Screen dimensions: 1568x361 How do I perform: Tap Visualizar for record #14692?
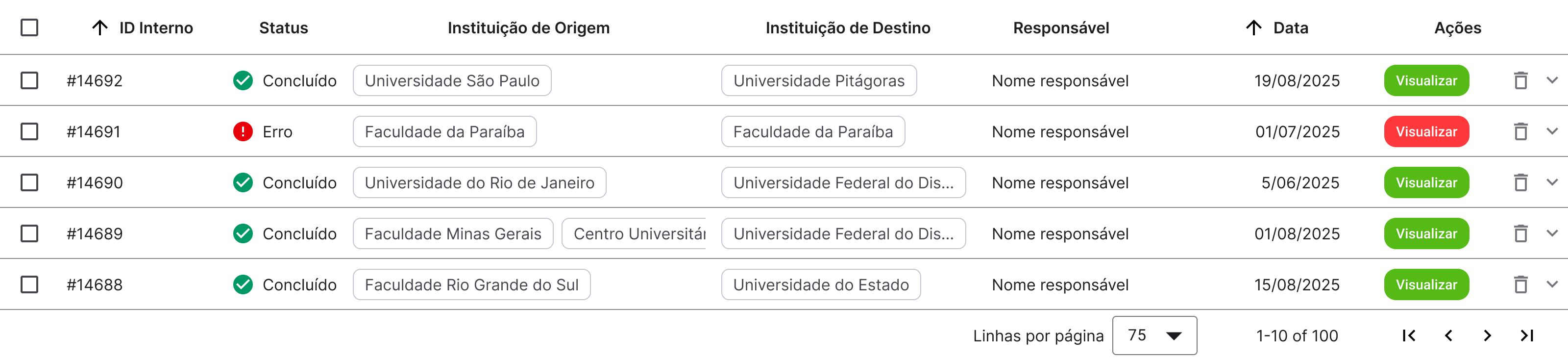(1425, 80)
